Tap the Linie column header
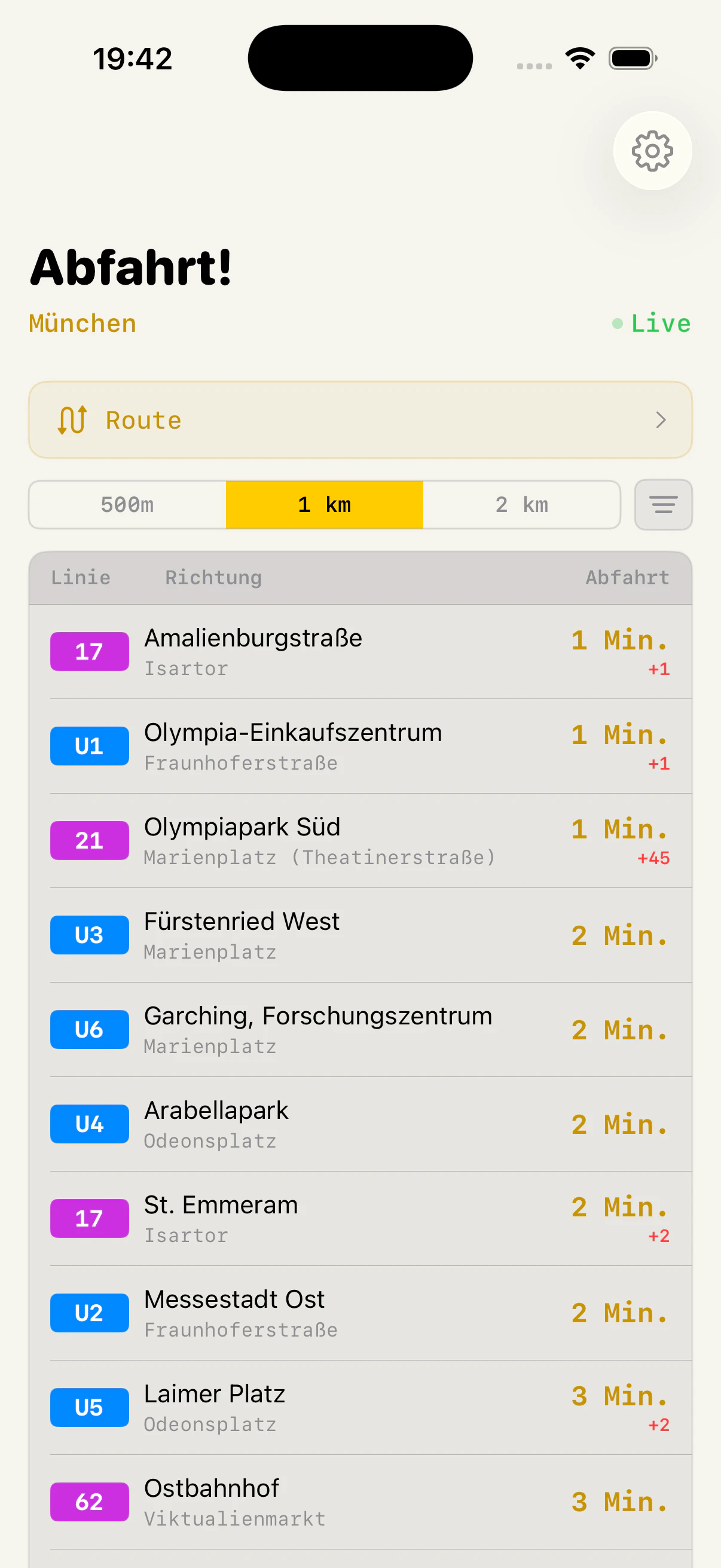Viewport: 721px width, 1568px height. click(x=81, y=577)
